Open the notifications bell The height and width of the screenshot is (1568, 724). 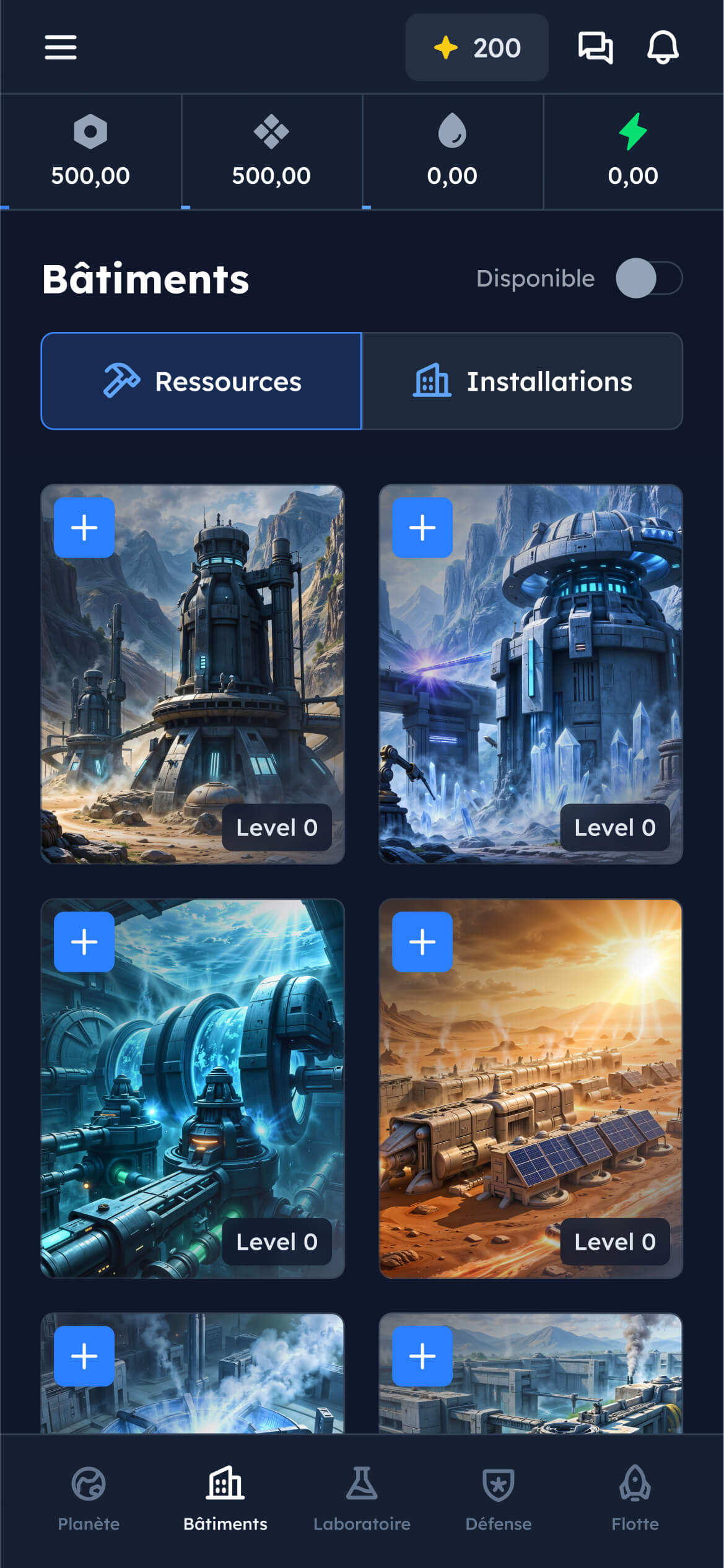coord(663,48)
